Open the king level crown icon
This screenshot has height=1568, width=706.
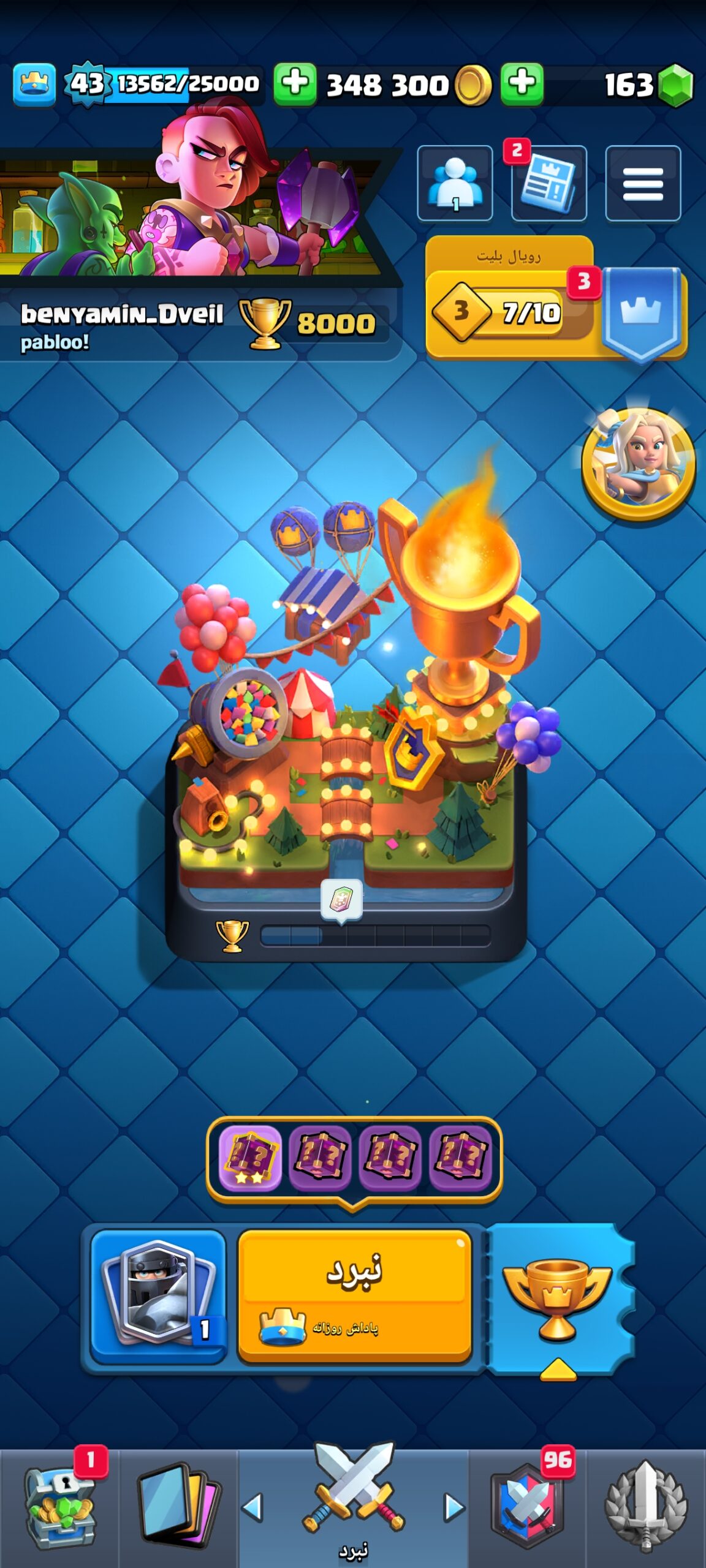tap(34, 84)
